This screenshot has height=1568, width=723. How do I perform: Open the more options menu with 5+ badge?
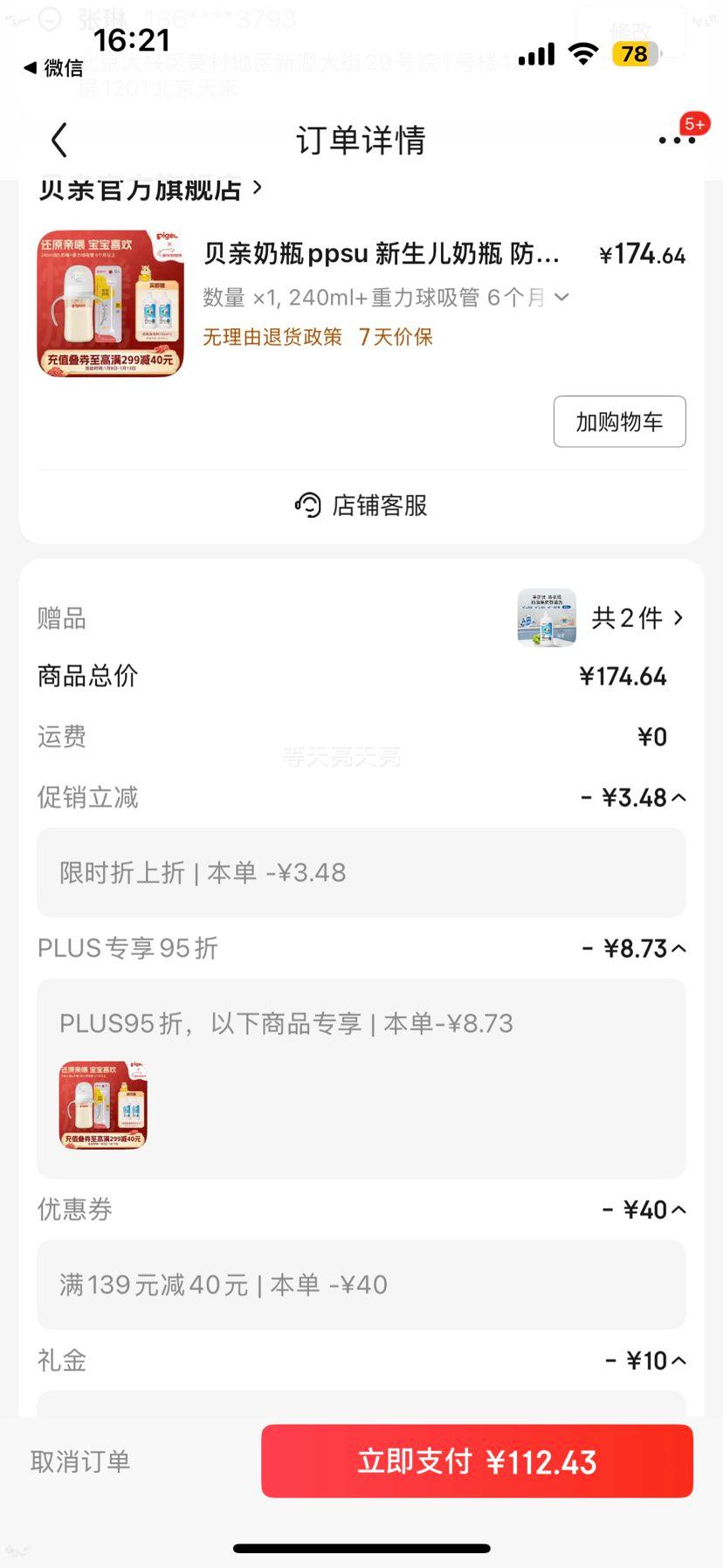[677, 140]
